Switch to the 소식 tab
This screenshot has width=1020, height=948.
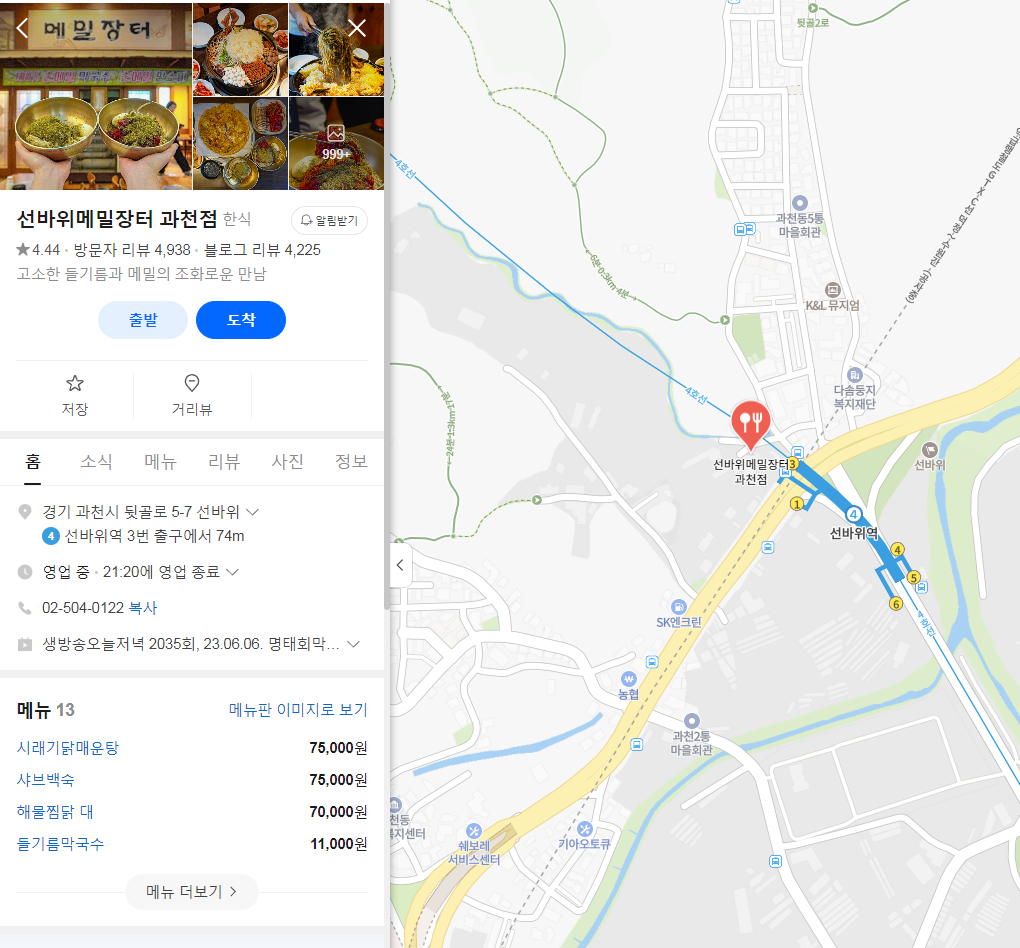point(96,462)
